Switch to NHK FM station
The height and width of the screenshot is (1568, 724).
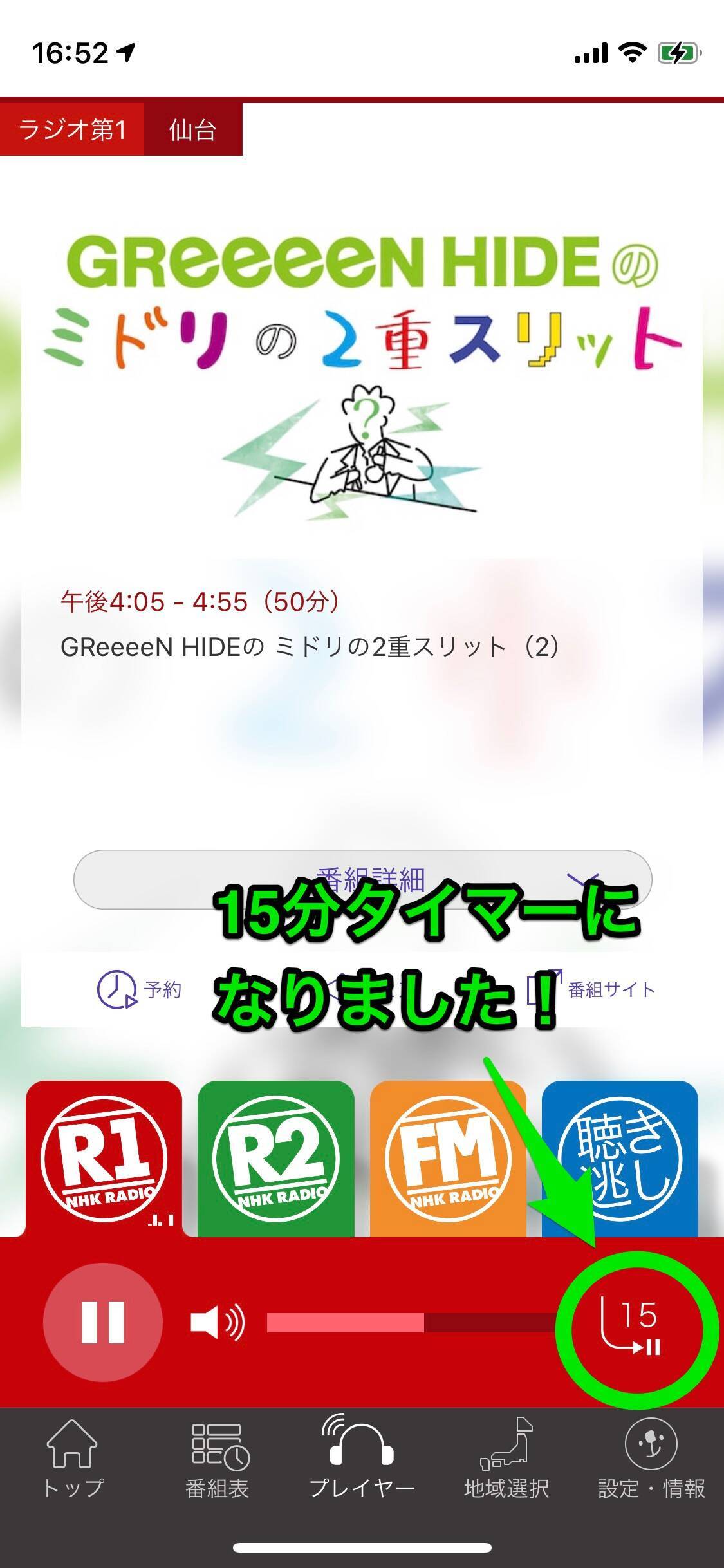click(x=448, y=1160)
